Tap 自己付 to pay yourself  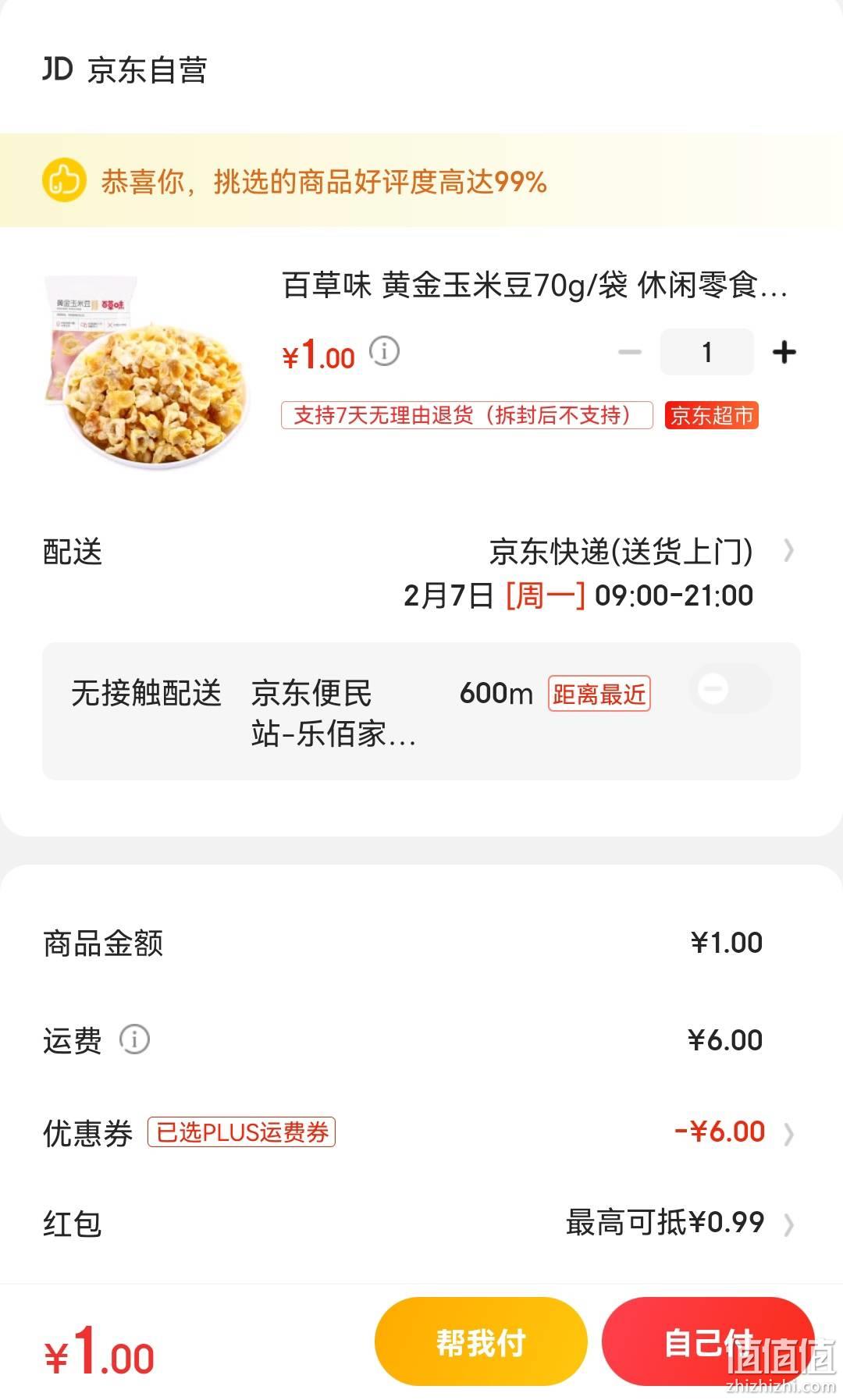(x=708, y=1342)
